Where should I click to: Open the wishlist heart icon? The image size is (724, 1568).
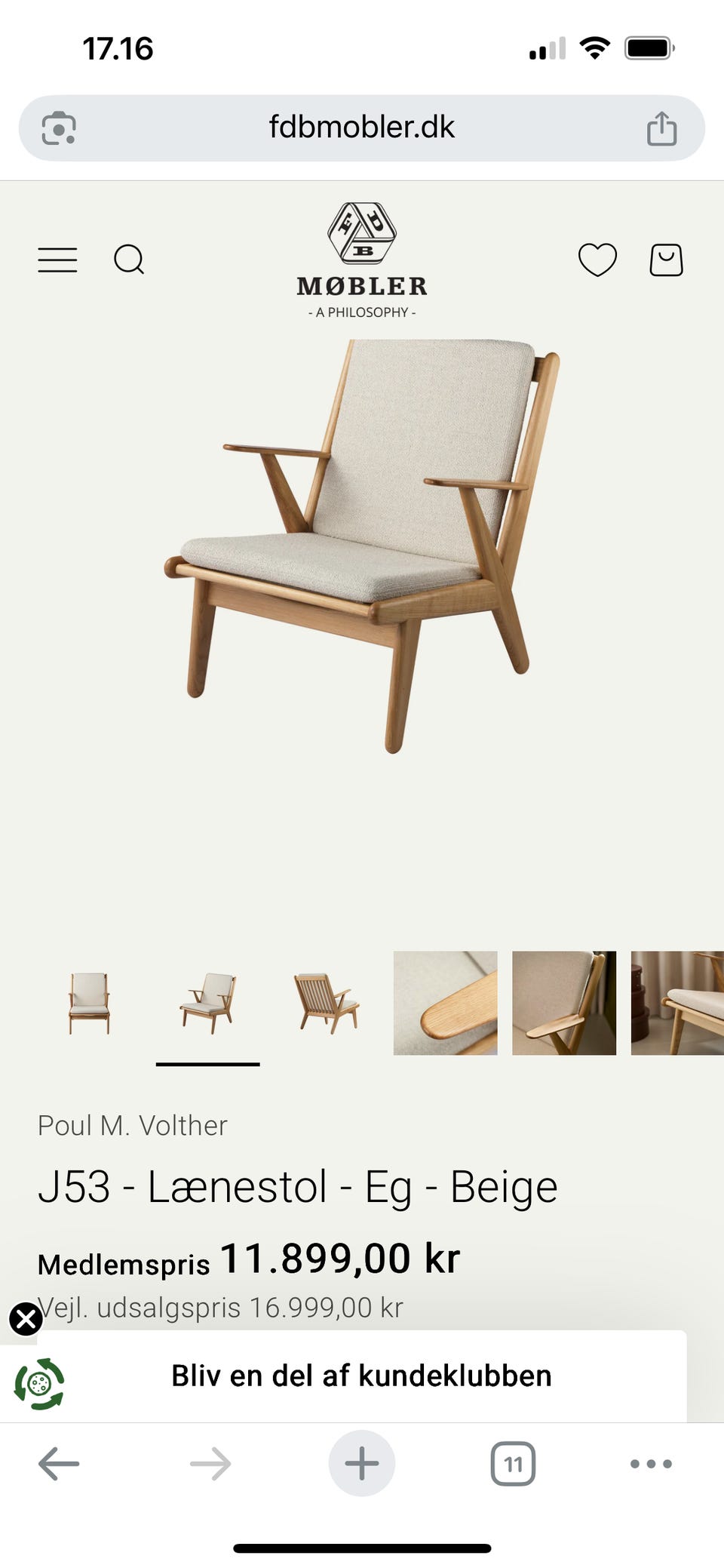pos(597,260)
